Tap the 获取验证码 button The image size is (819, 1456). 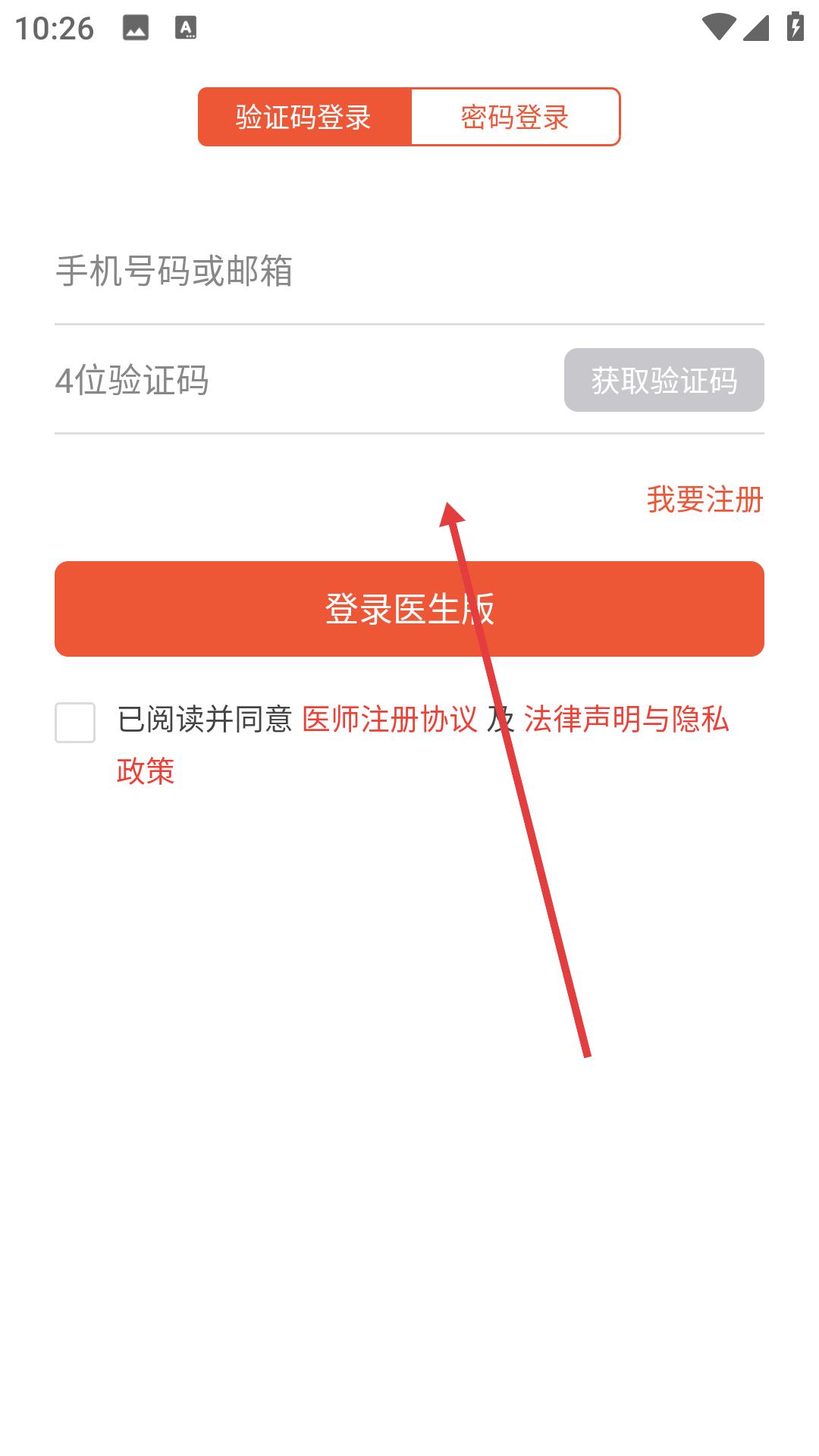click(x=664, y=380)
